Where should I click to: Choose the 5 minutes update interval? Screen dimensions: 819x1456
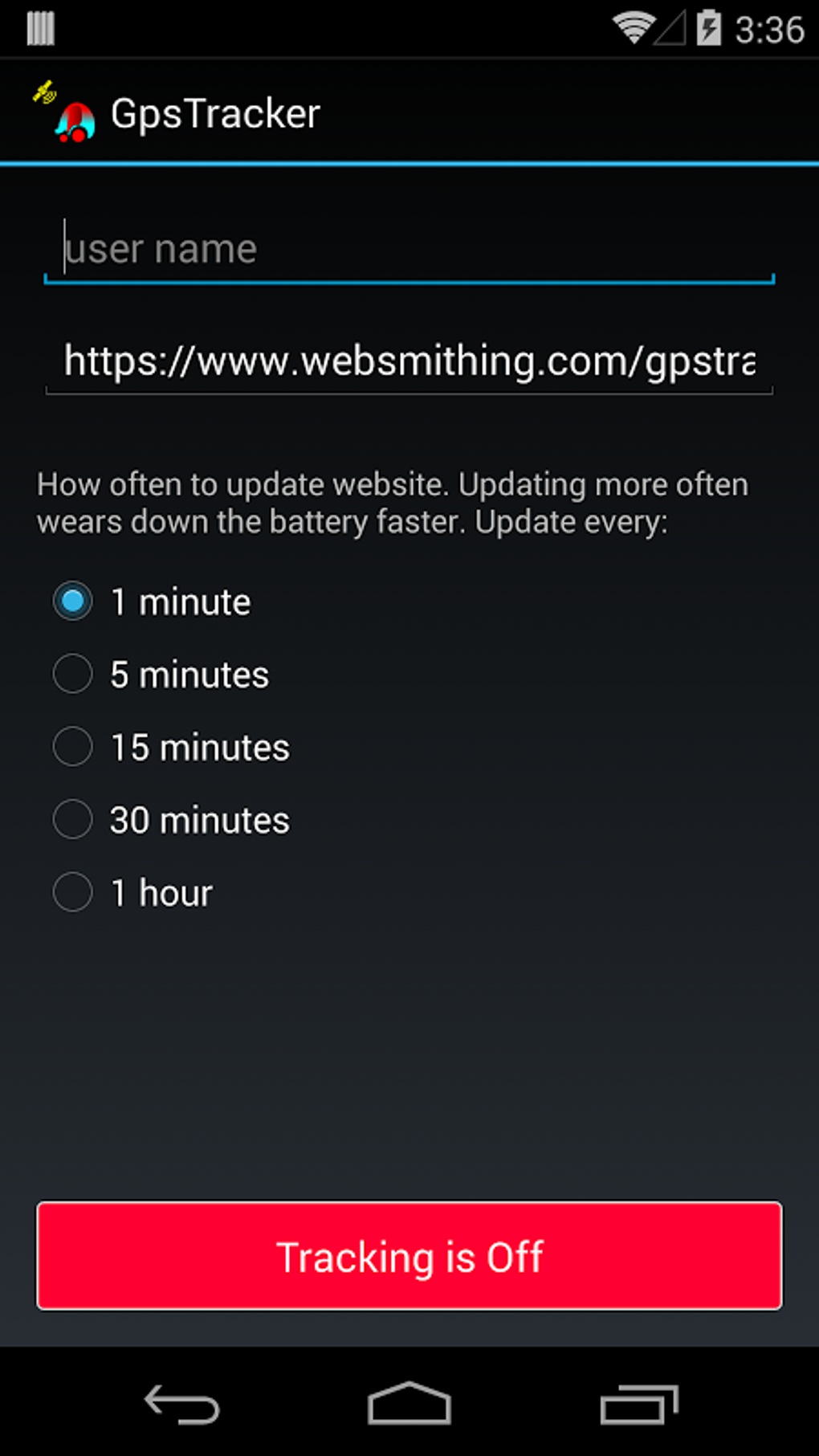161,674
